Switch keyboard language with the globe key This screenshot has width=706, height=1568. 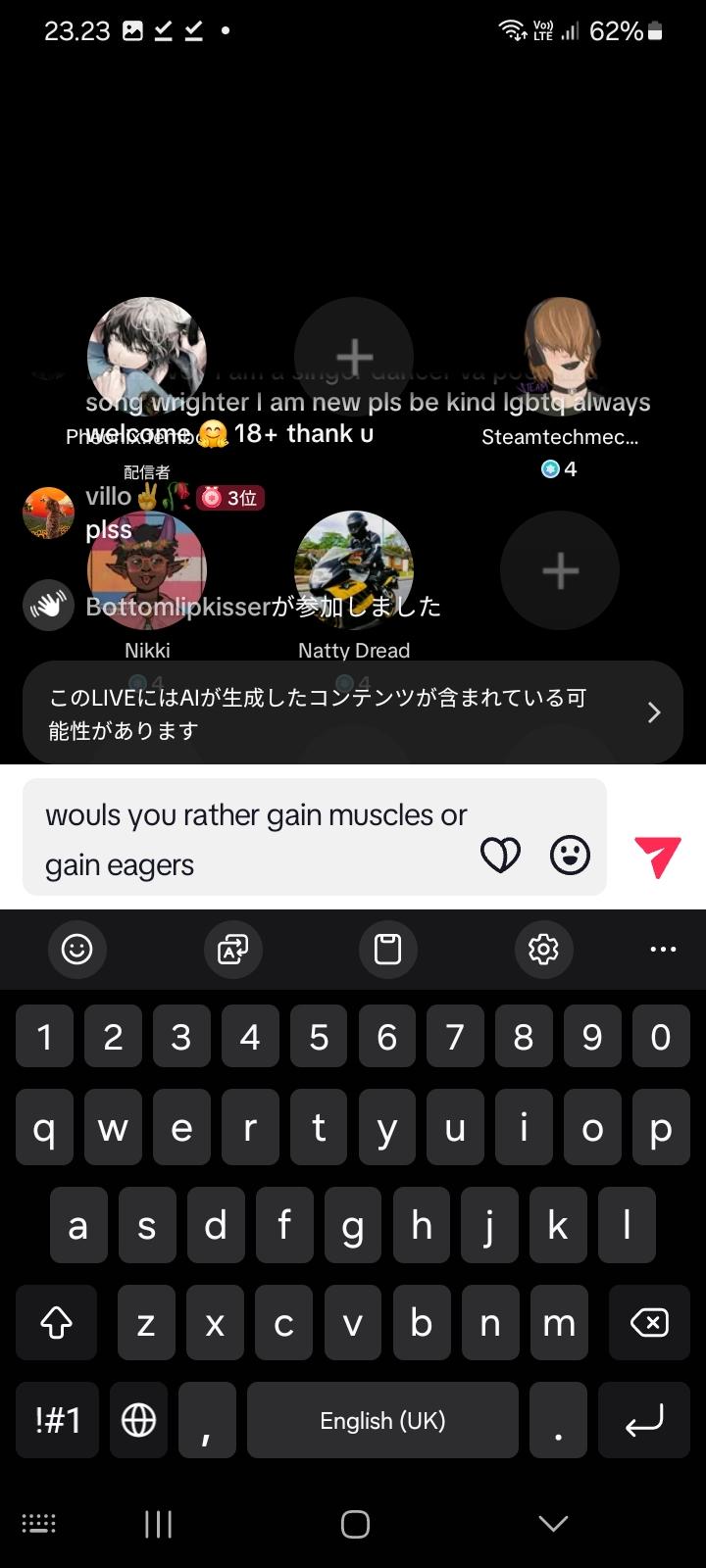coord(138,1420)
